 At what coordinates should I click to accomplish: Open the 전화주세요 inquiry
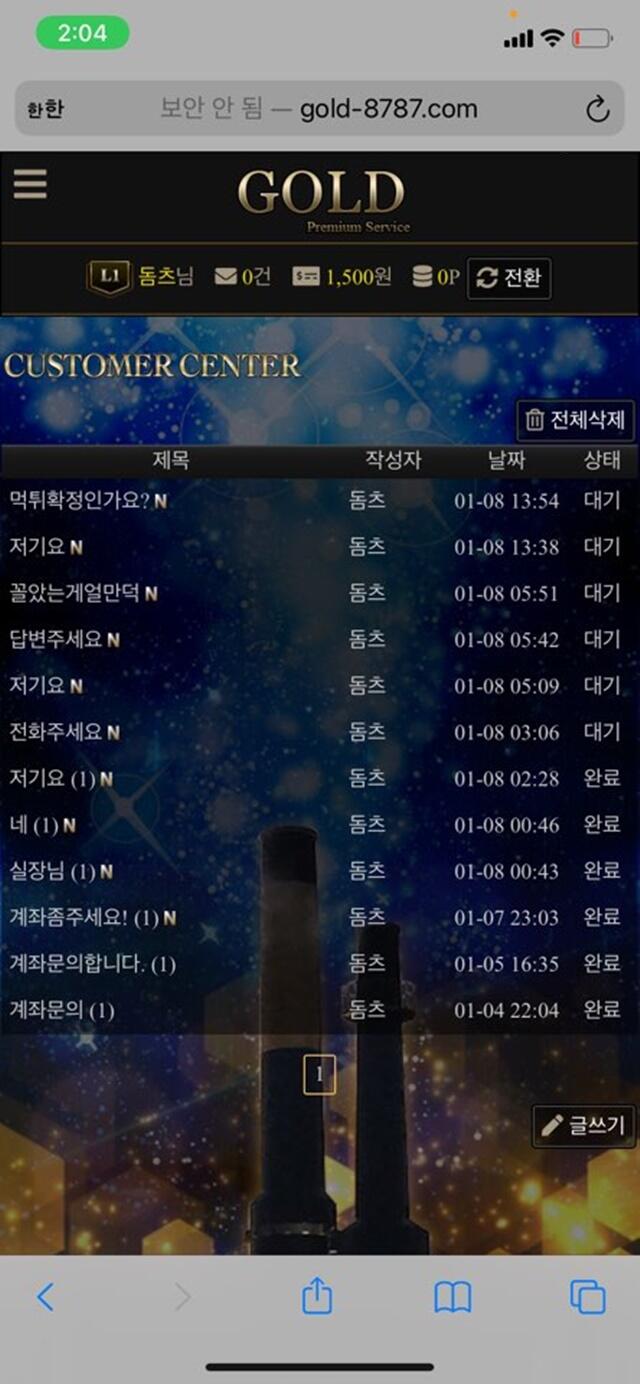[x=64, y=732]
